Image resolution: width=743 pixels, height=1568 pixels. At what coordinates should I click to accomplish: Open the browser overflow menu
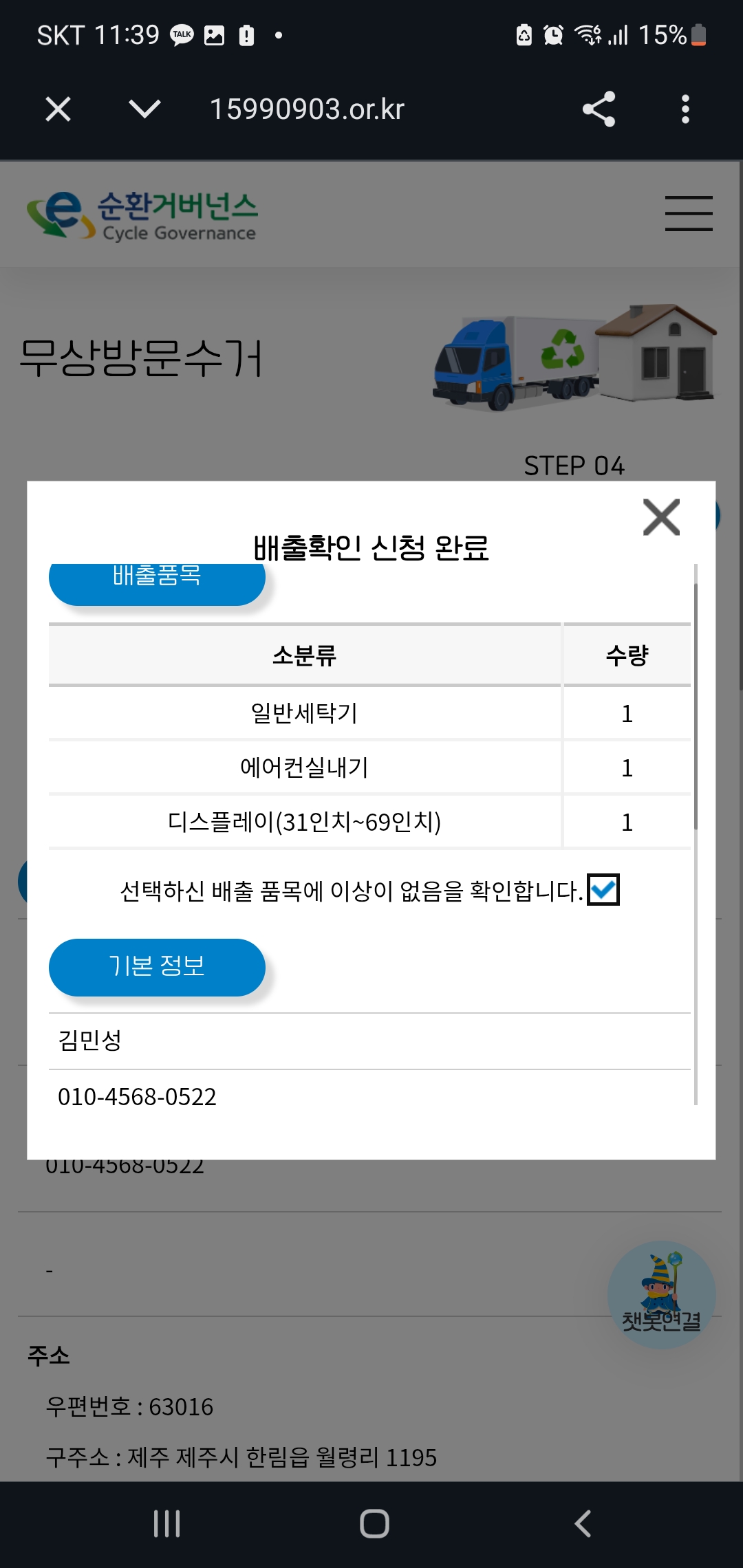tap(685, 109)
